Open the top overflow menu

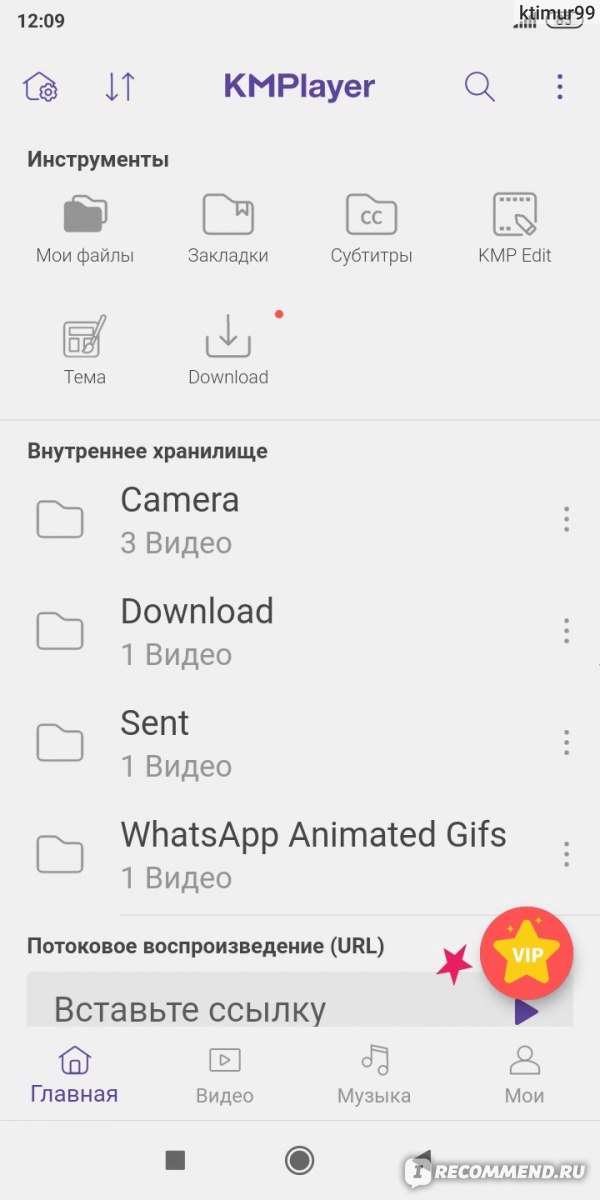click(x=560, y=87)
